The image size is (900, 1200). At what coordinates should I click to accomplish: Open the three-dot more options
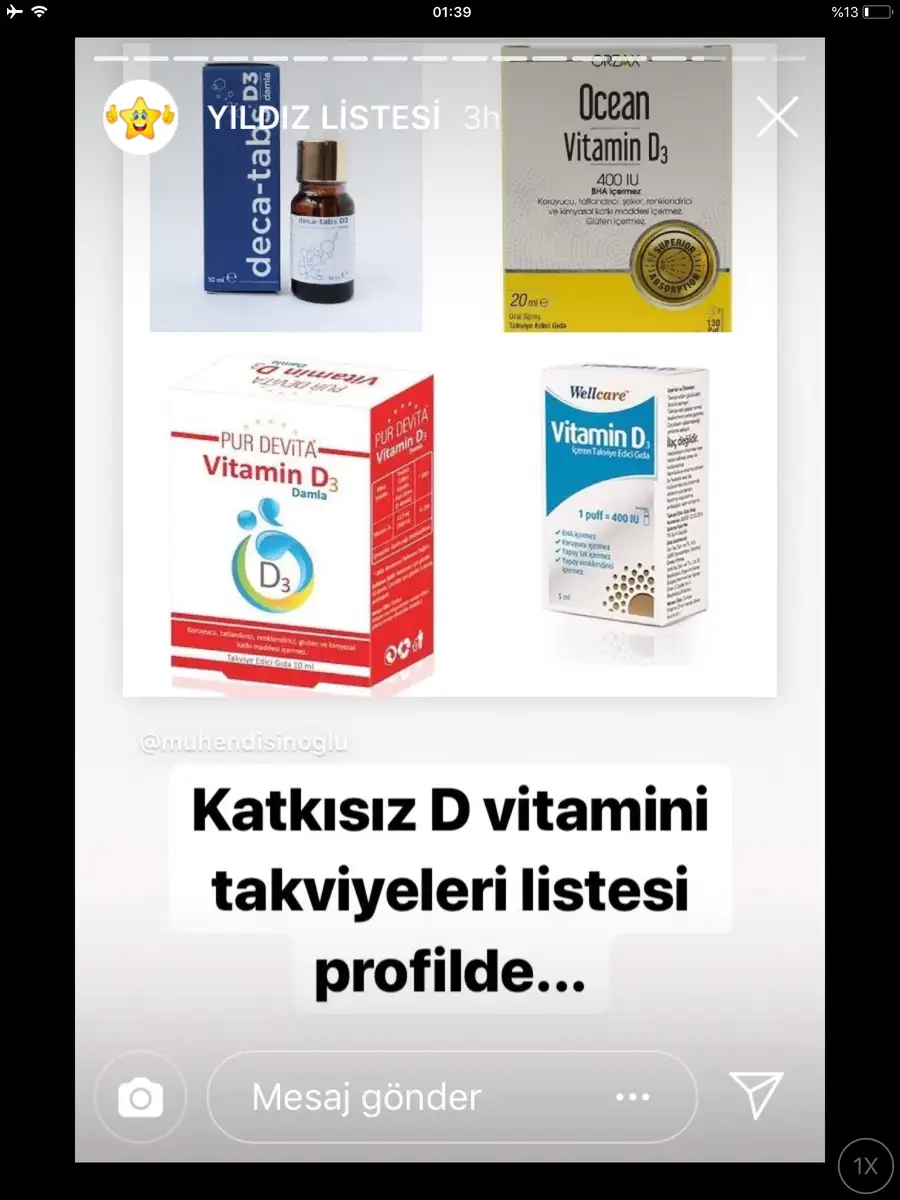coord(633,1097)
